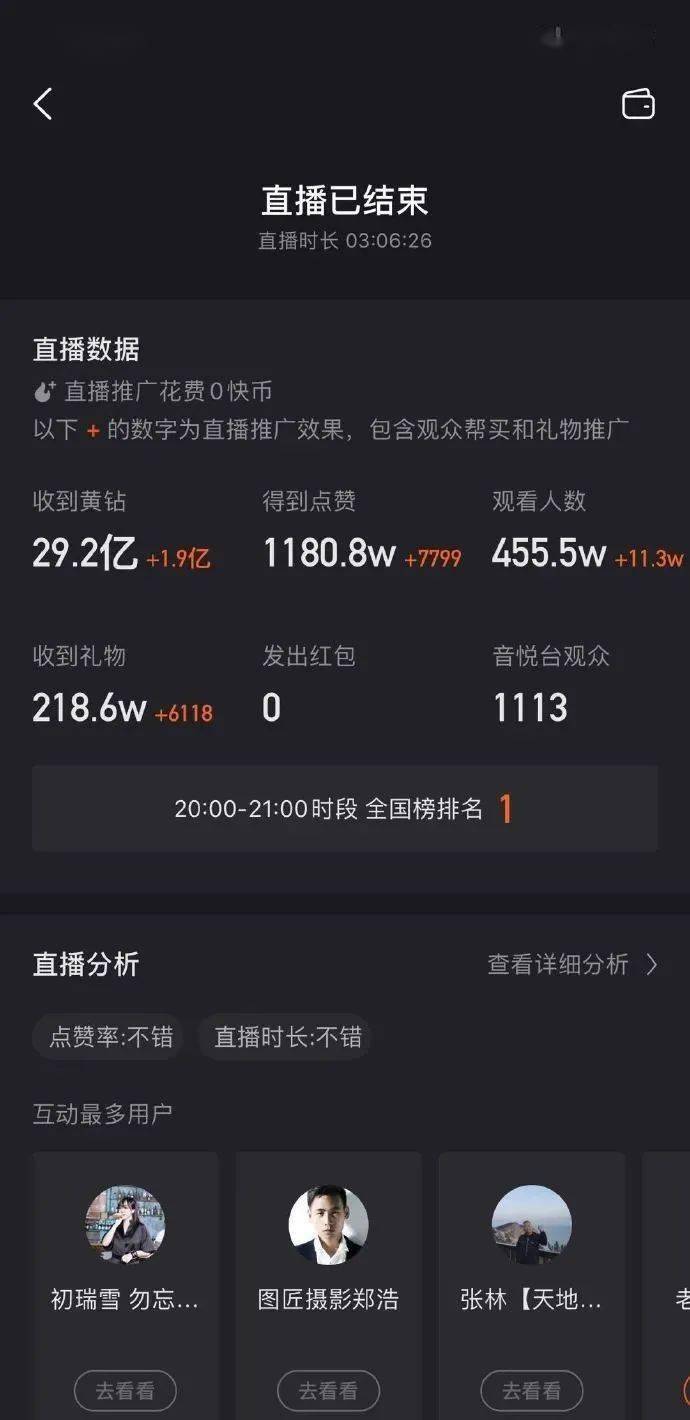Open 张林【天地 user avatar

tap(531, 1225)
